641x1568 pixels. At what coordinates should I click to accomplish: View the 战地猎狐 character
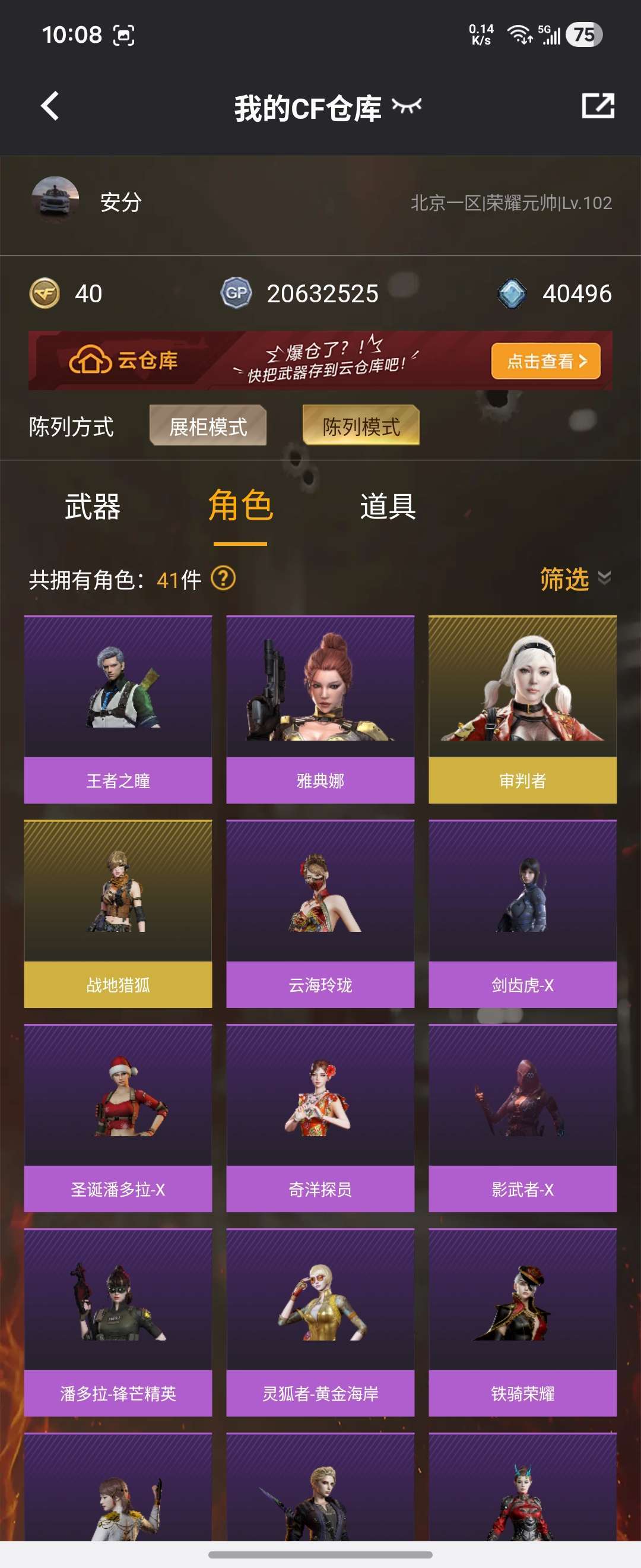tap(118, 913)
